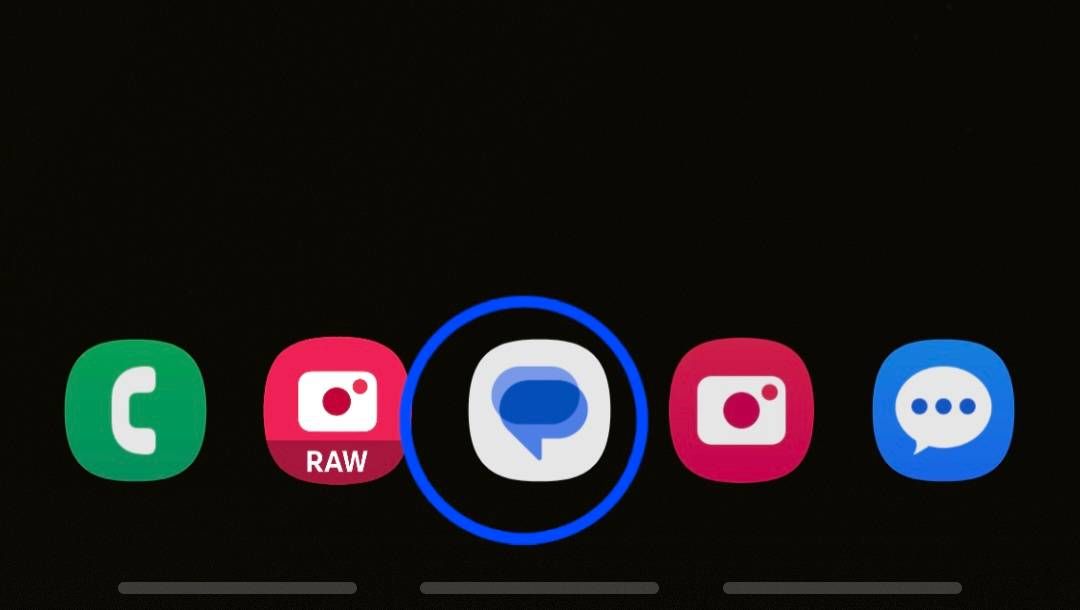Open the red Camera app
Image resolution: width=1080 pixels, height=610 pixels.
741,410
